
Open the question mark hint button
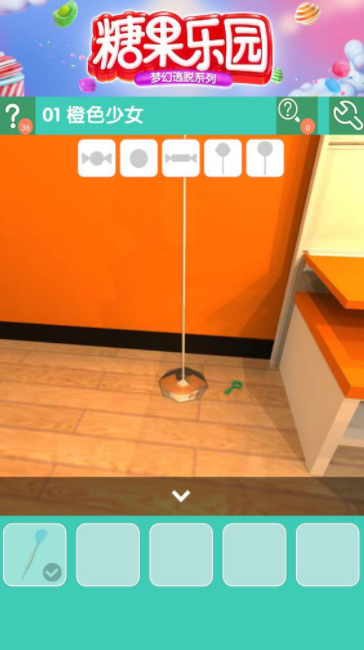(x=17, y=116)
